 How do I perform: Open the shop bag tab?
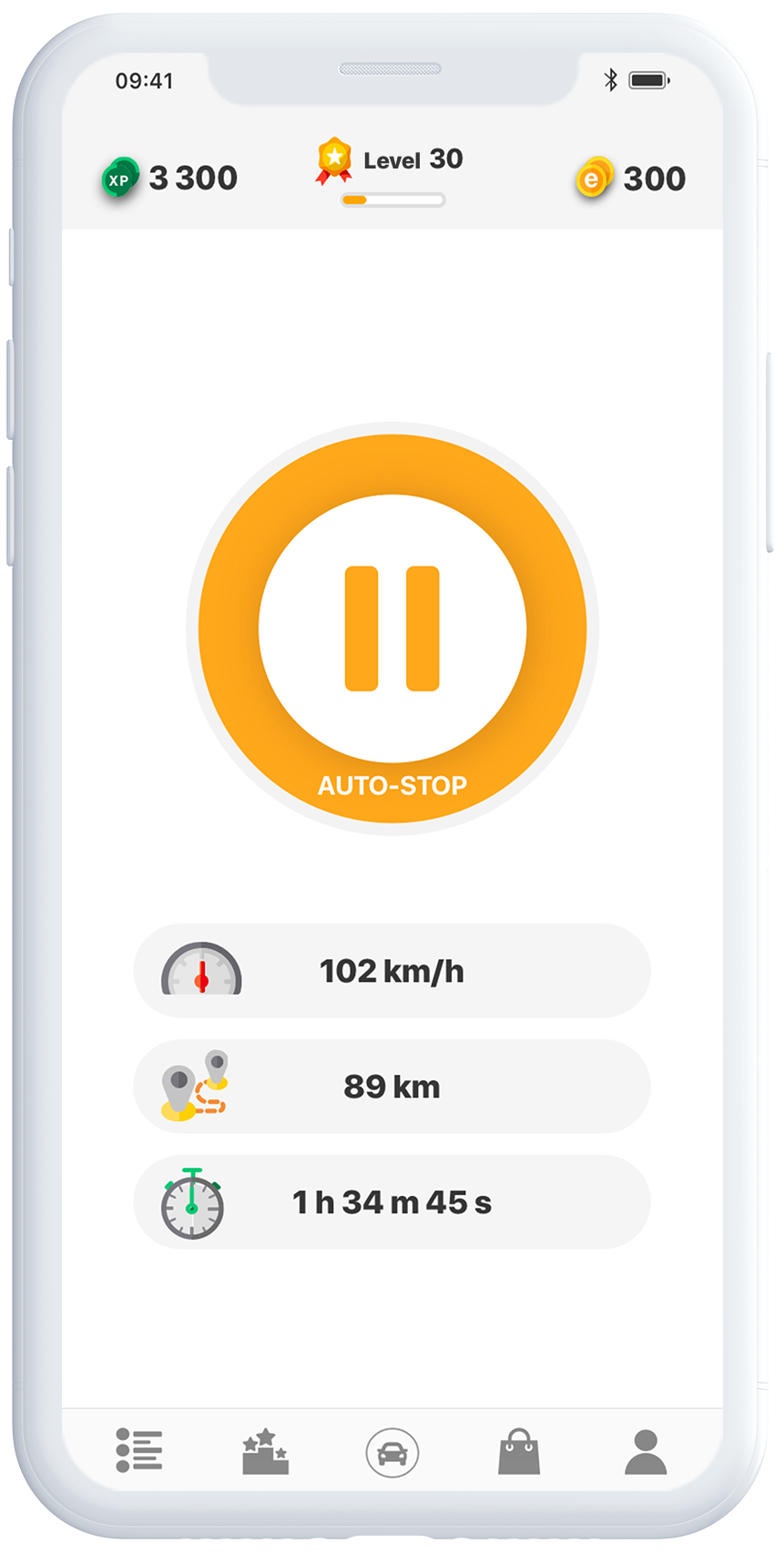[x=519, y=1451]
